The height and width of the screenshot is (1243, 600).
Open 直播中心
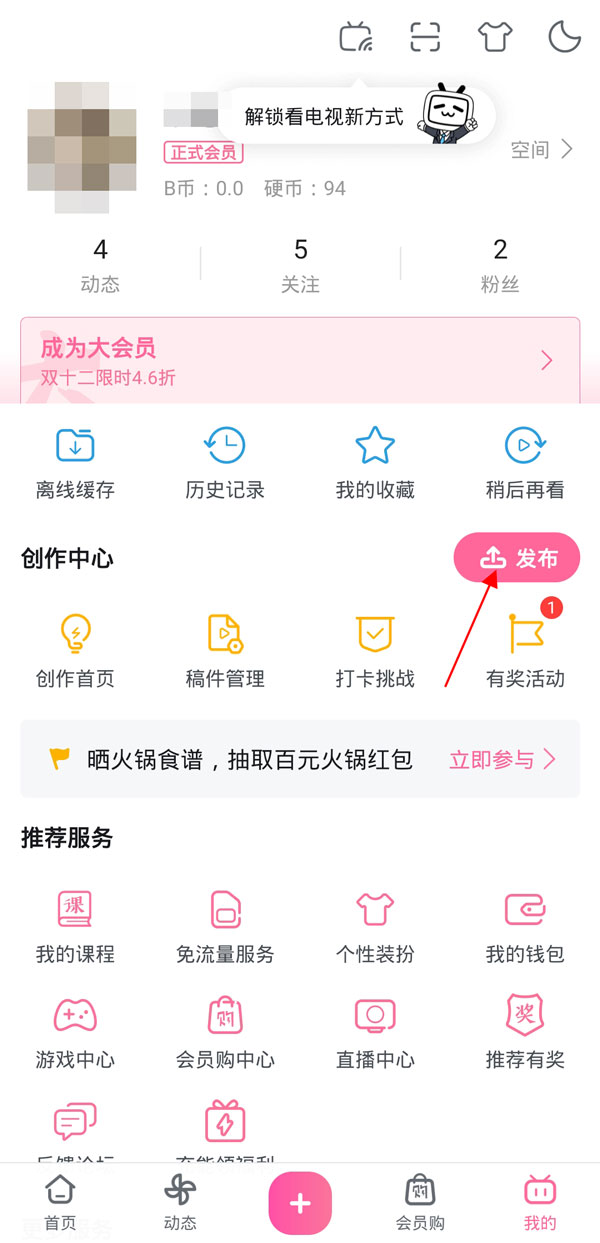point(375,1032)
